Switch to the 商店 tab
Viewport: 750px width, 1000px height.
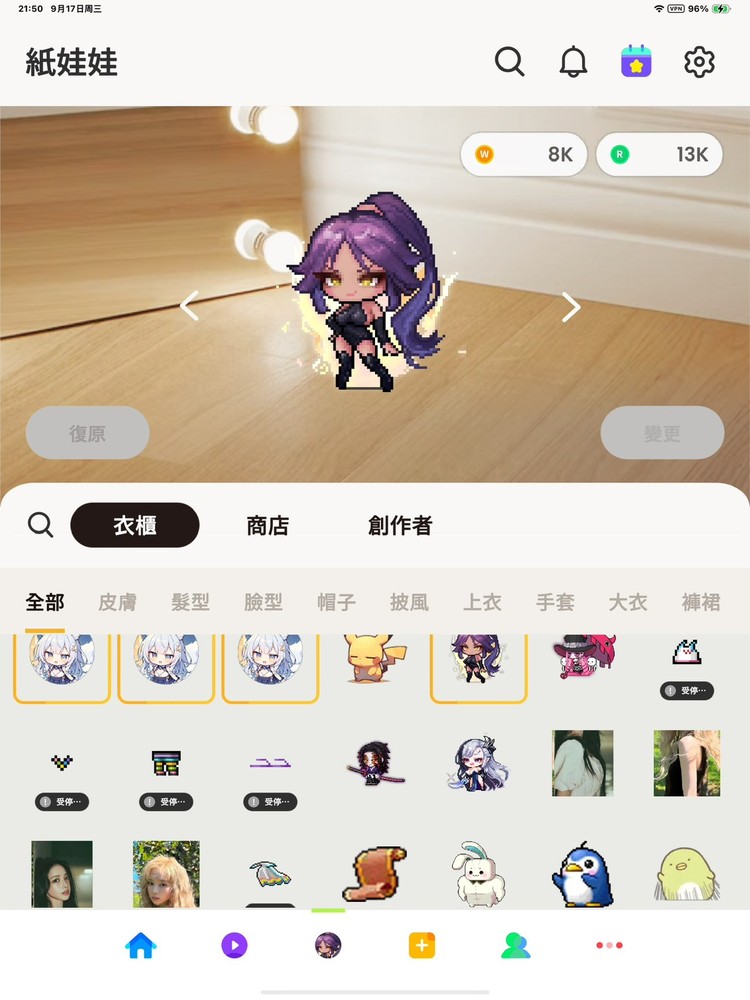coord(267,525)
